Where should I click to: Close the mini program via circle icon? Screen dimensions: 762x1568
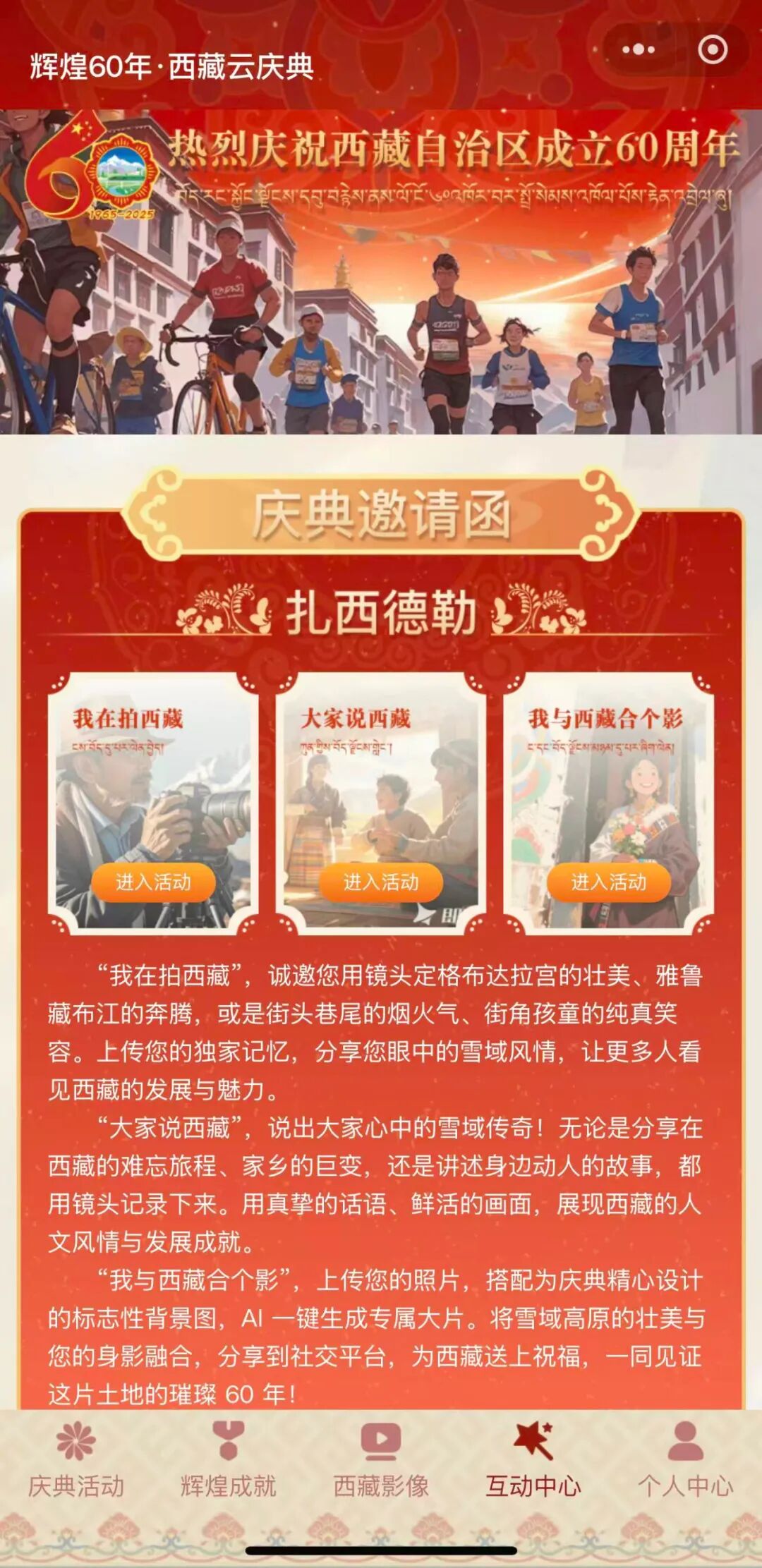712,49
